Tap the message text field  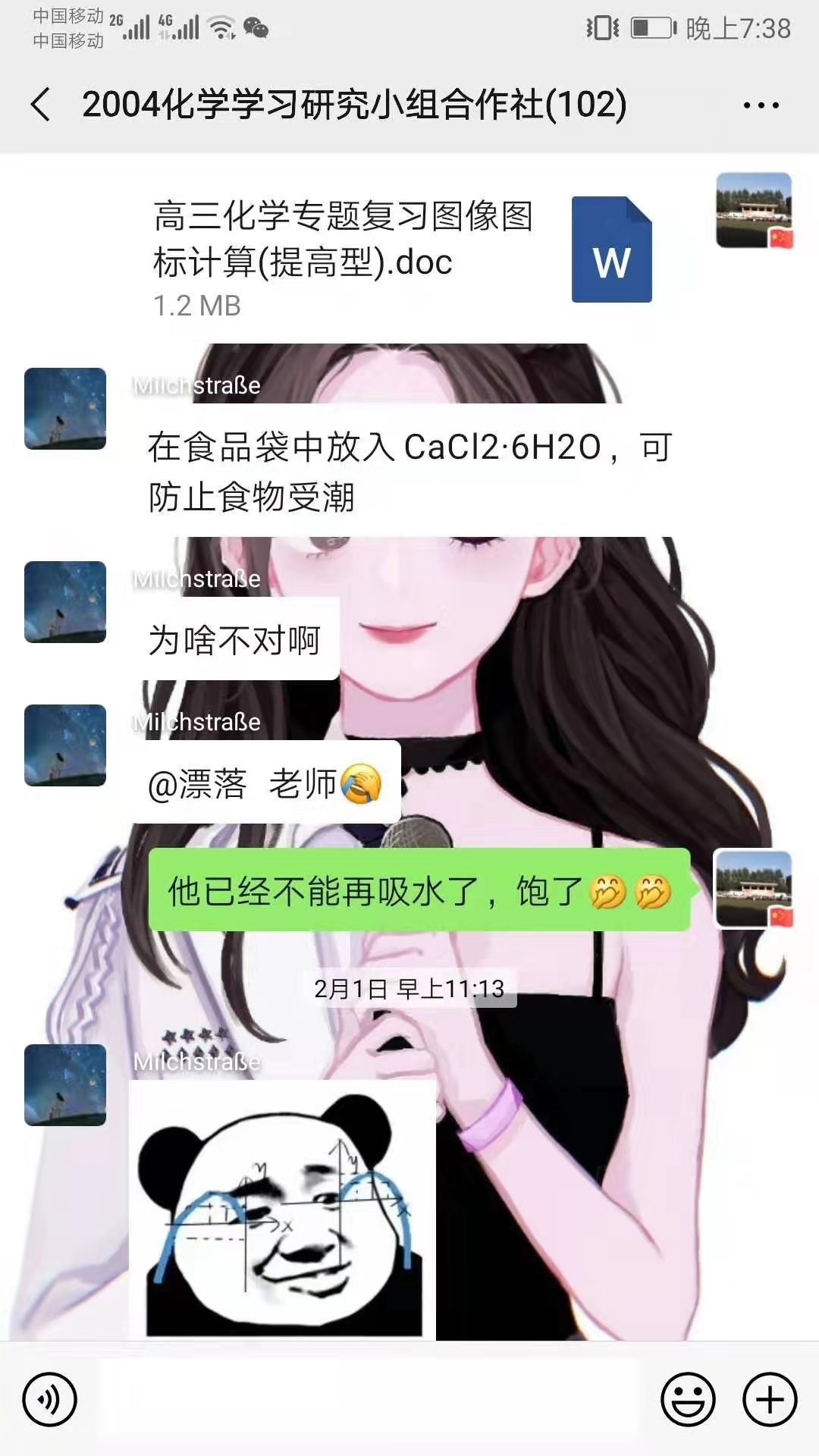(368, 1399)
